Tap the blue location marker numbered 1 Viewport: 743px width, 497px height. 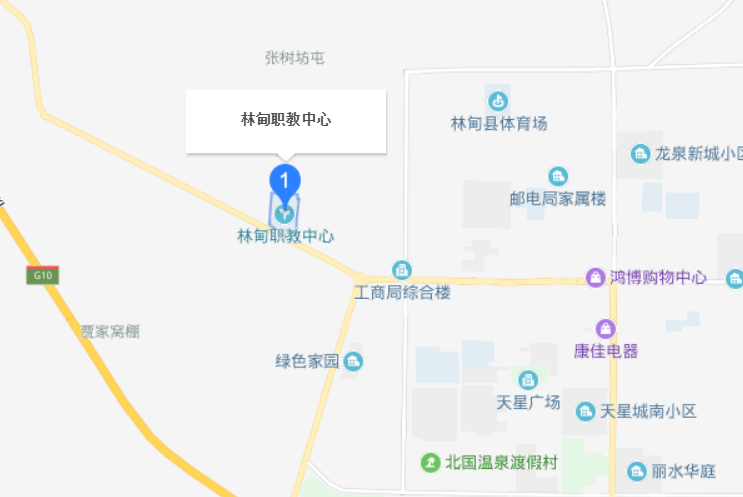pos(286,182)
